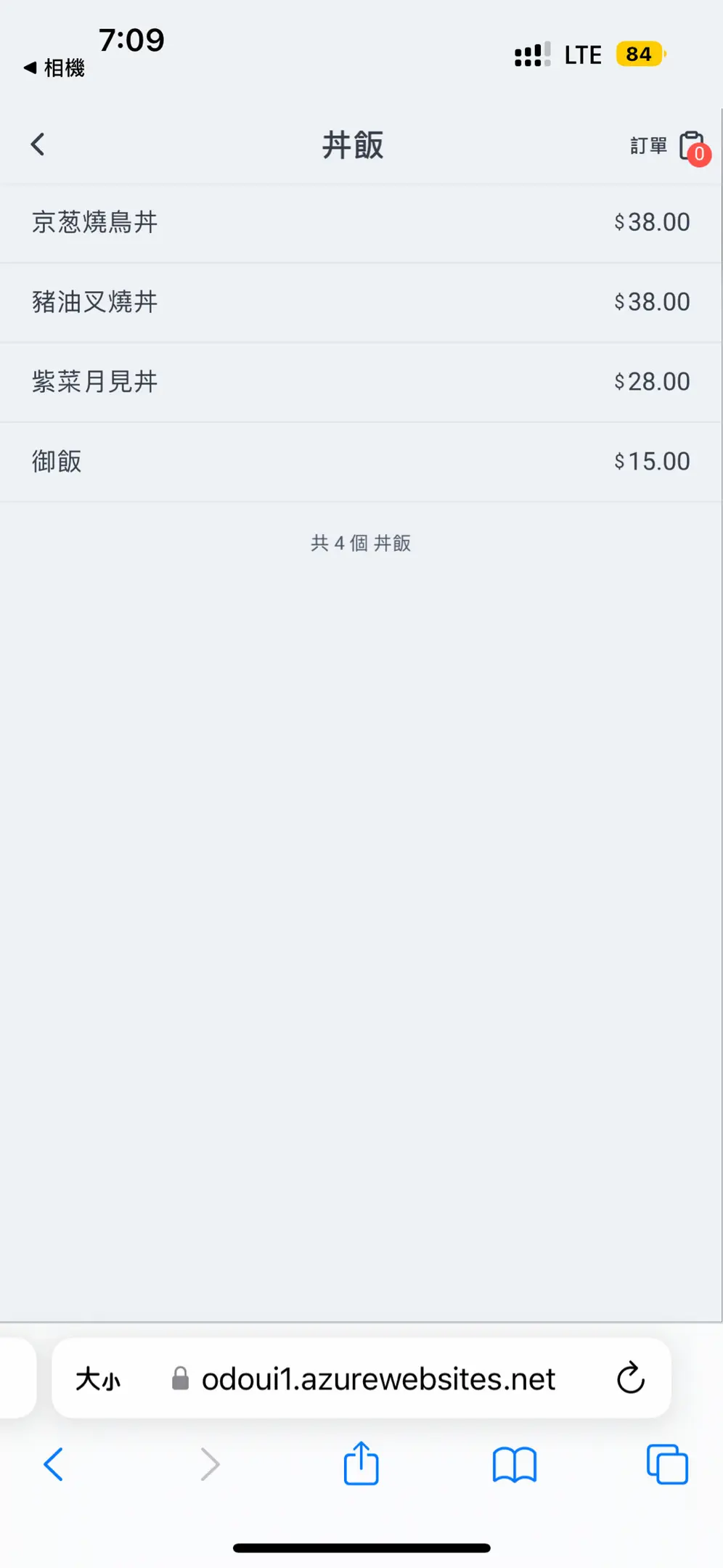Image resolution: width=723 pixels, height=1568 pixels.
Task: Open Safari bookmarks
Action: [x=514, y=1464]
